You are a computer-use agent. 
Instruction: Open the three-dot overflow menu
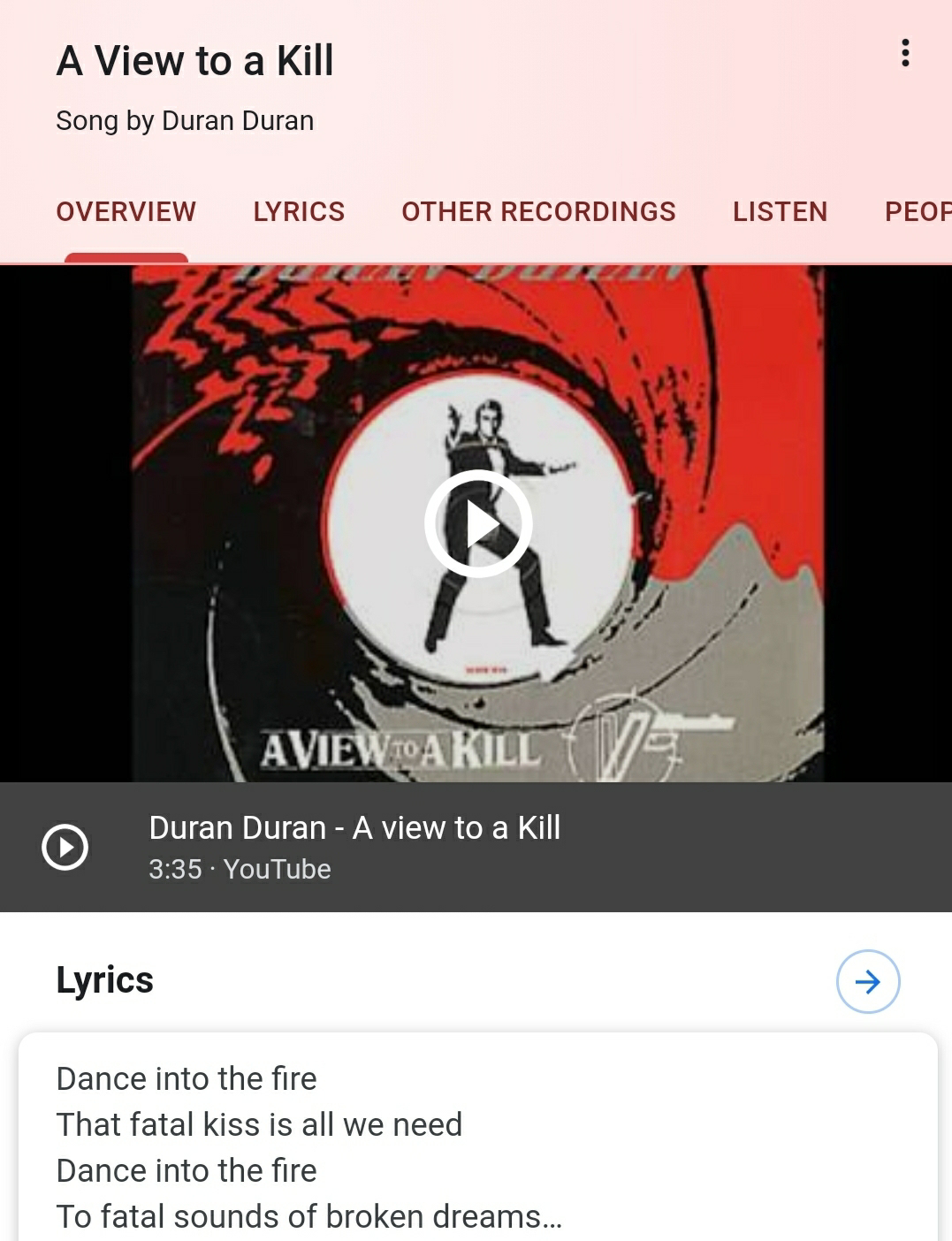905,53
